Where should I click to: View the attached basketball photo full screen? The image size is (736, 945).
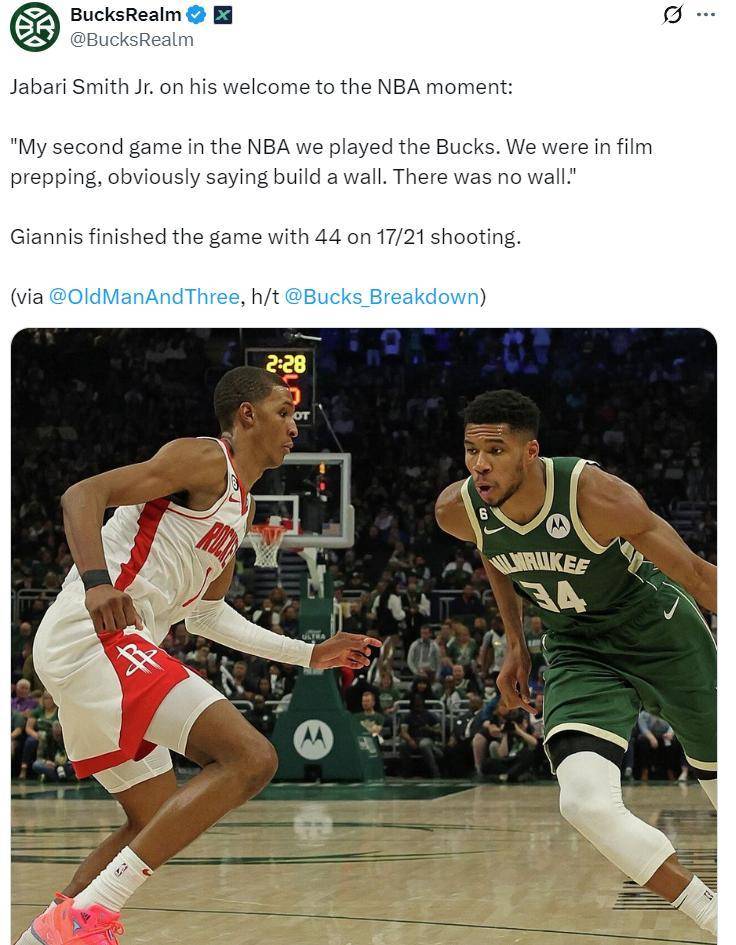pos(364,636)
